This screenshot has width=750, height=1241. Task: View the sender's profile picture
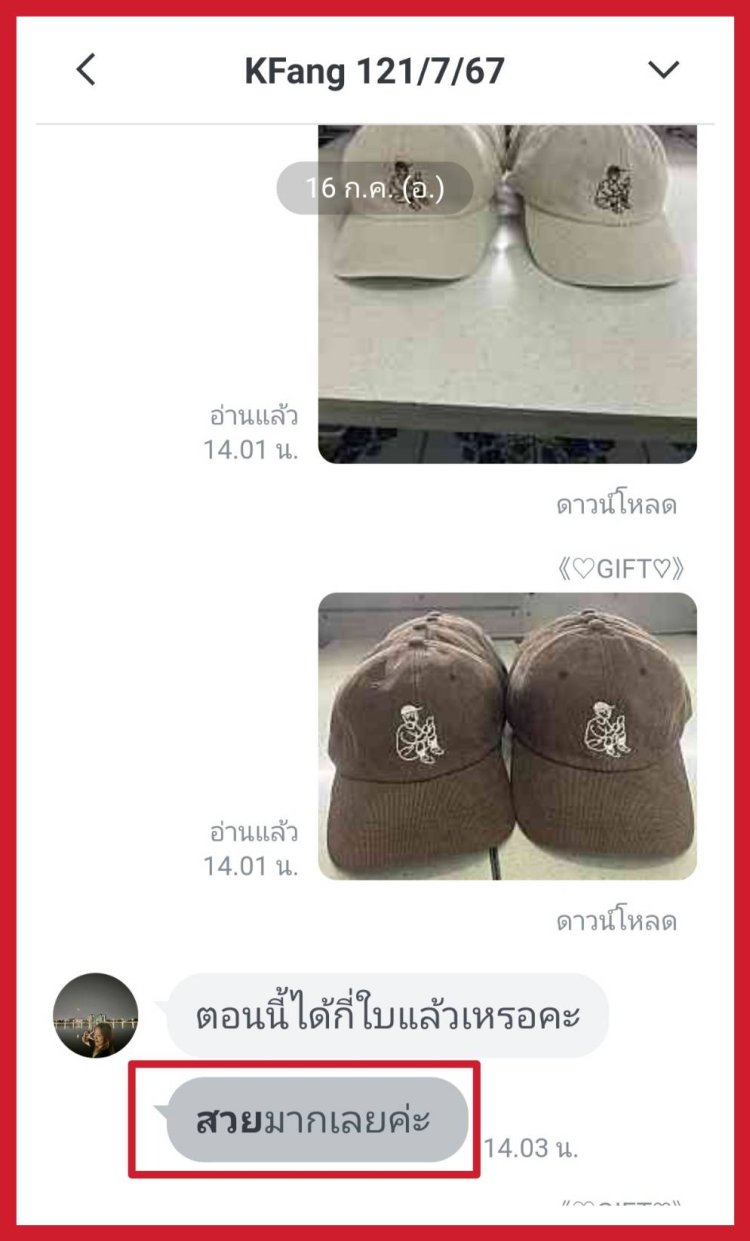[95, 1016]
